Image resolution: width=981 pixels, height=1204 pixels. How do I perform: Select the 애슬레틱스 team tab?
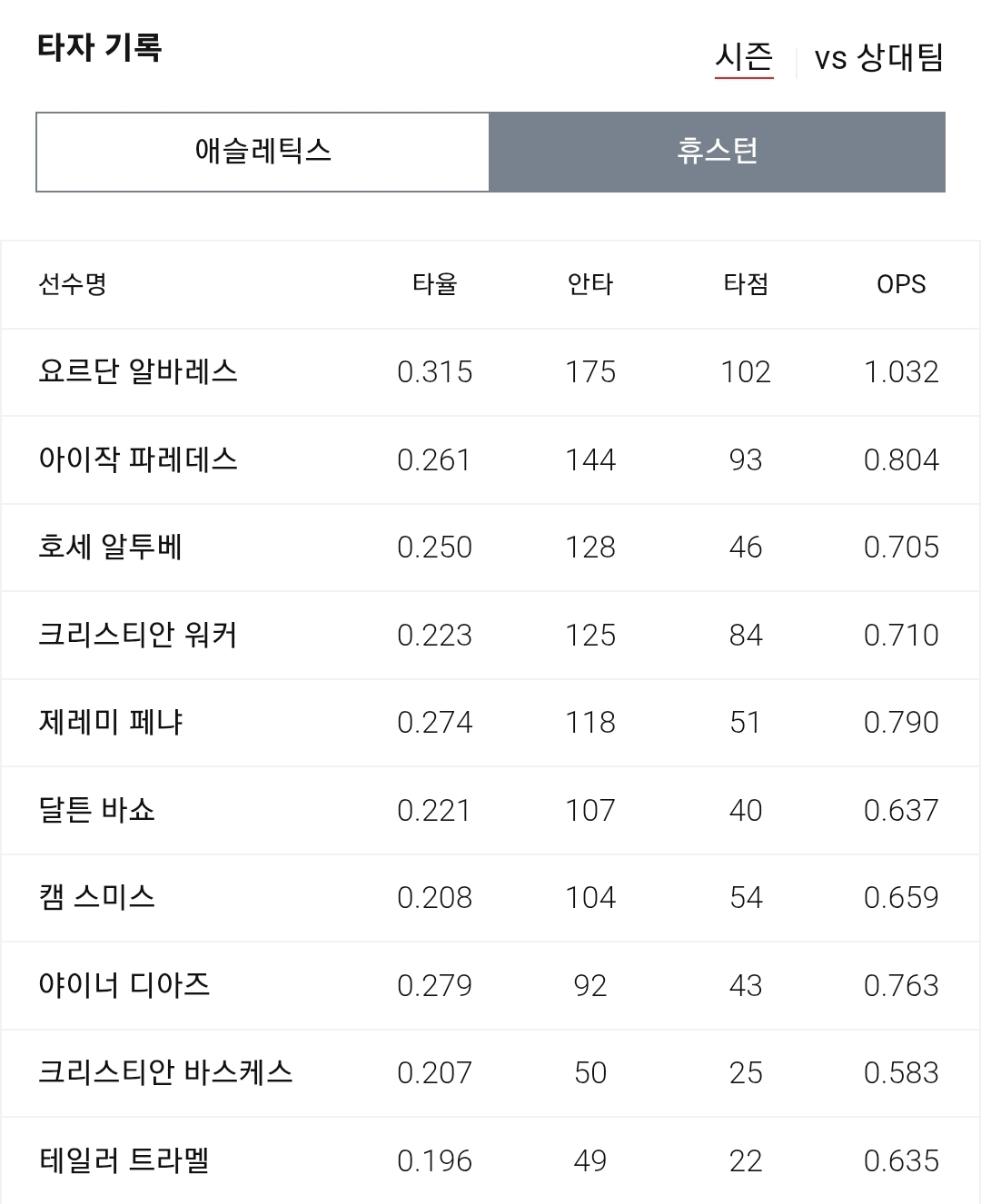[263, 152]
